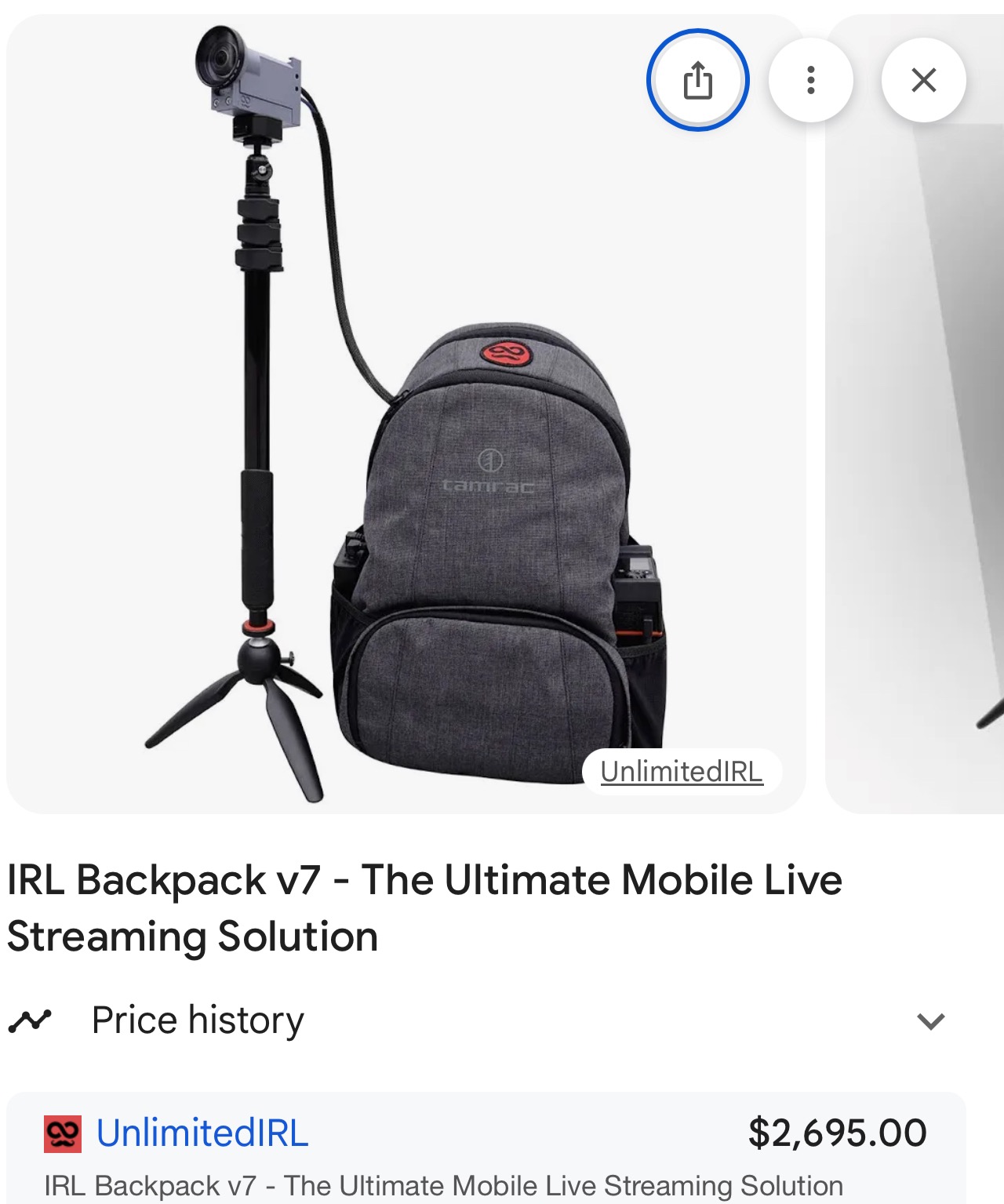Share this product listing
Viewport: 1004px width, 1204px height.
coord(697,80)
